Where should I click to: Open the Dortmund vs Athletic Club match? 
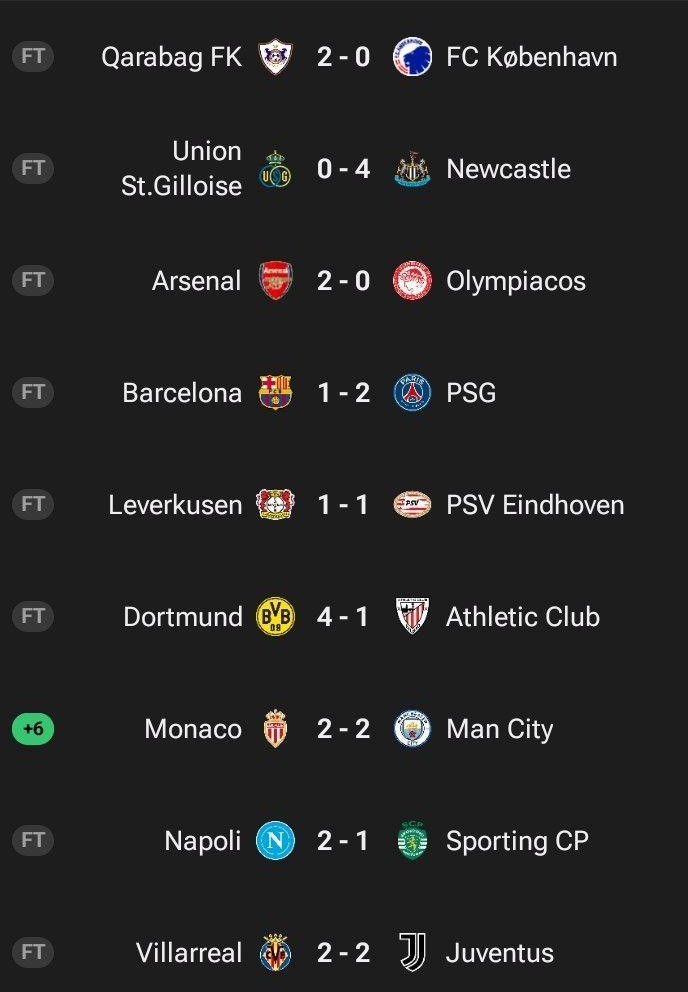click(x=343, y=617)
